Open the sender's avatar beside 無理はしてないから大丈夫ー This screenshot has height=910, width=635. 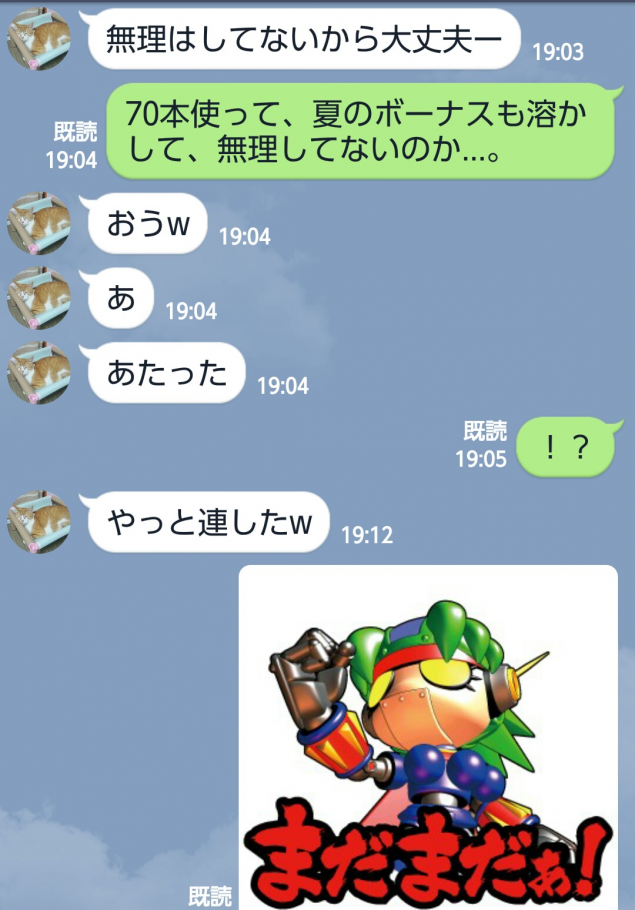click(38, 40)
